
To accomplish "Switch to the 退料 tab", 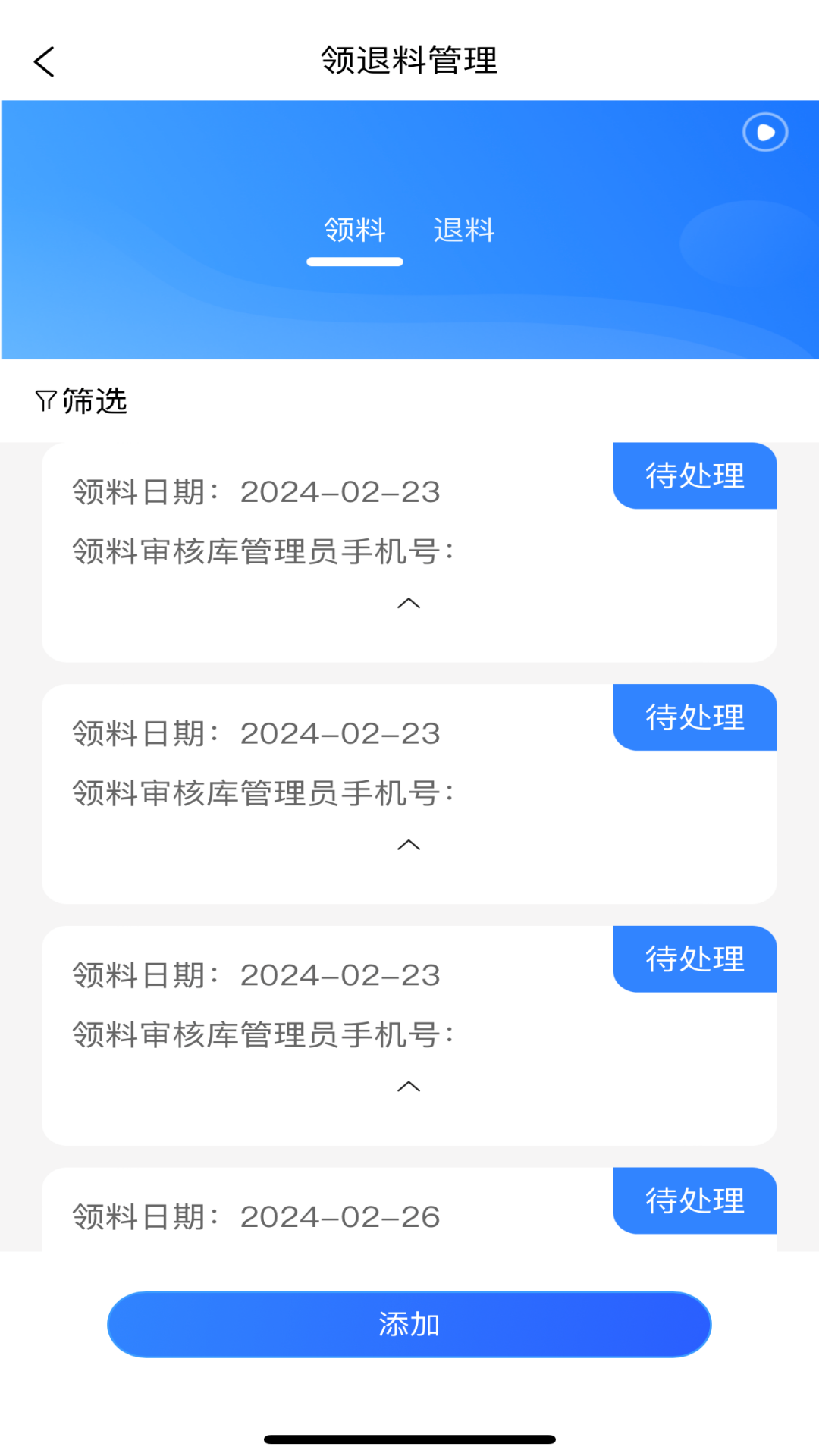I will [x=464, y=230].
